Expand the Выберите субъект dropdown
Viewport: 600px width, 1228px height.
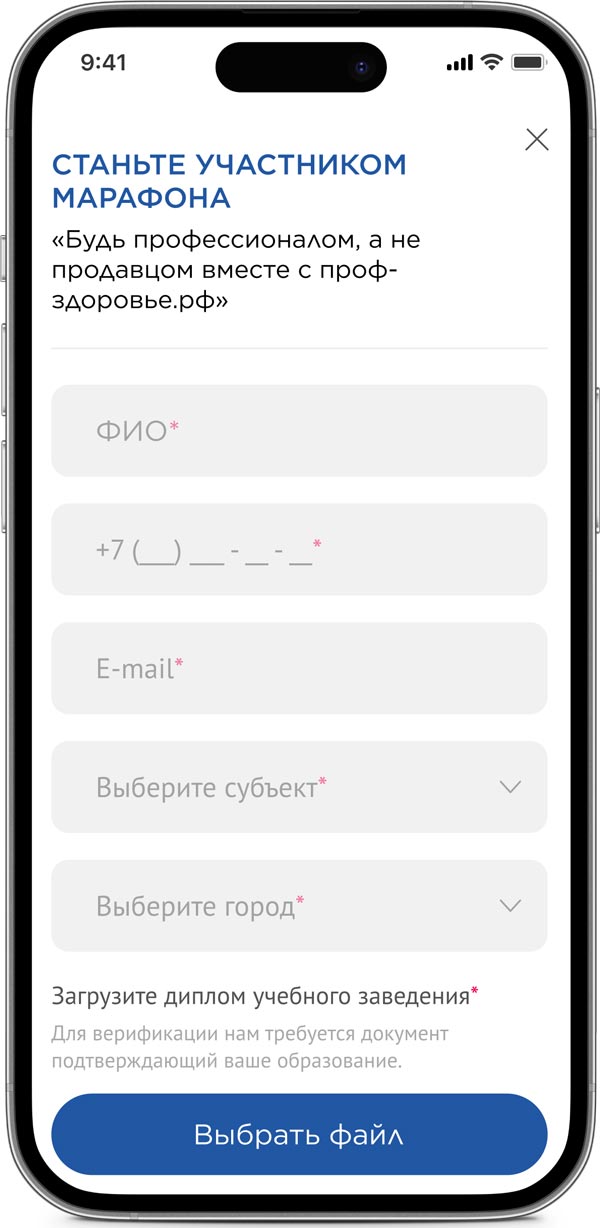tap(299, 787)
